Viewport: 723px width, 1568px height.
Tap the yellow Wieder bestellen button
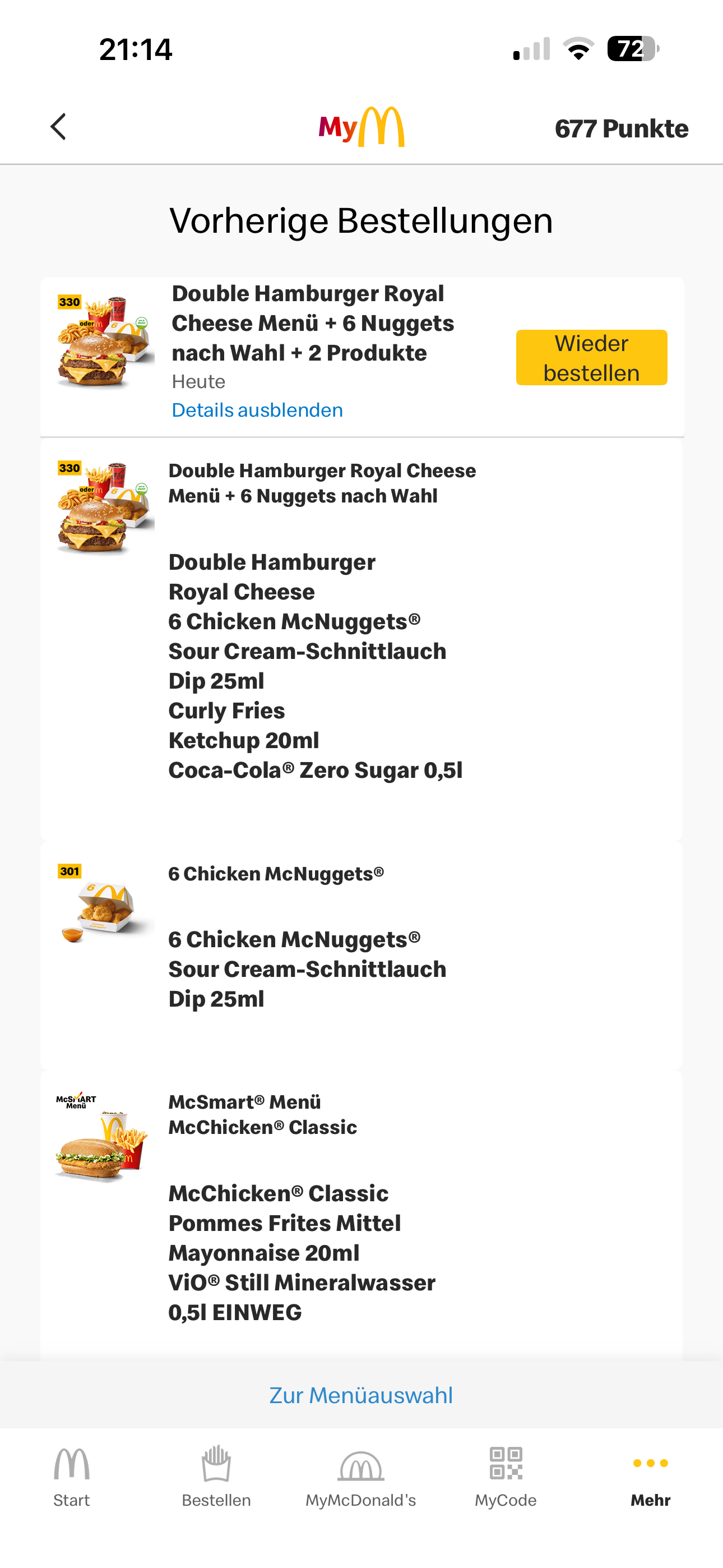591,358
